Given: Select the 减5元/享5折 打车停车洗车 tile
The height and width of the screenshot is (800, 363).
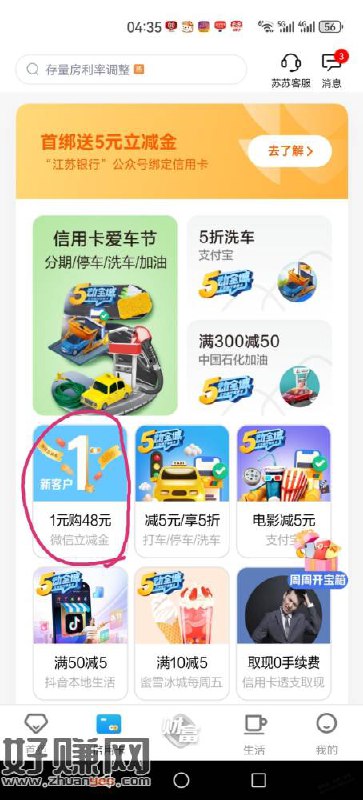Looking at the screenshot, I should click(x=182, y=491).
